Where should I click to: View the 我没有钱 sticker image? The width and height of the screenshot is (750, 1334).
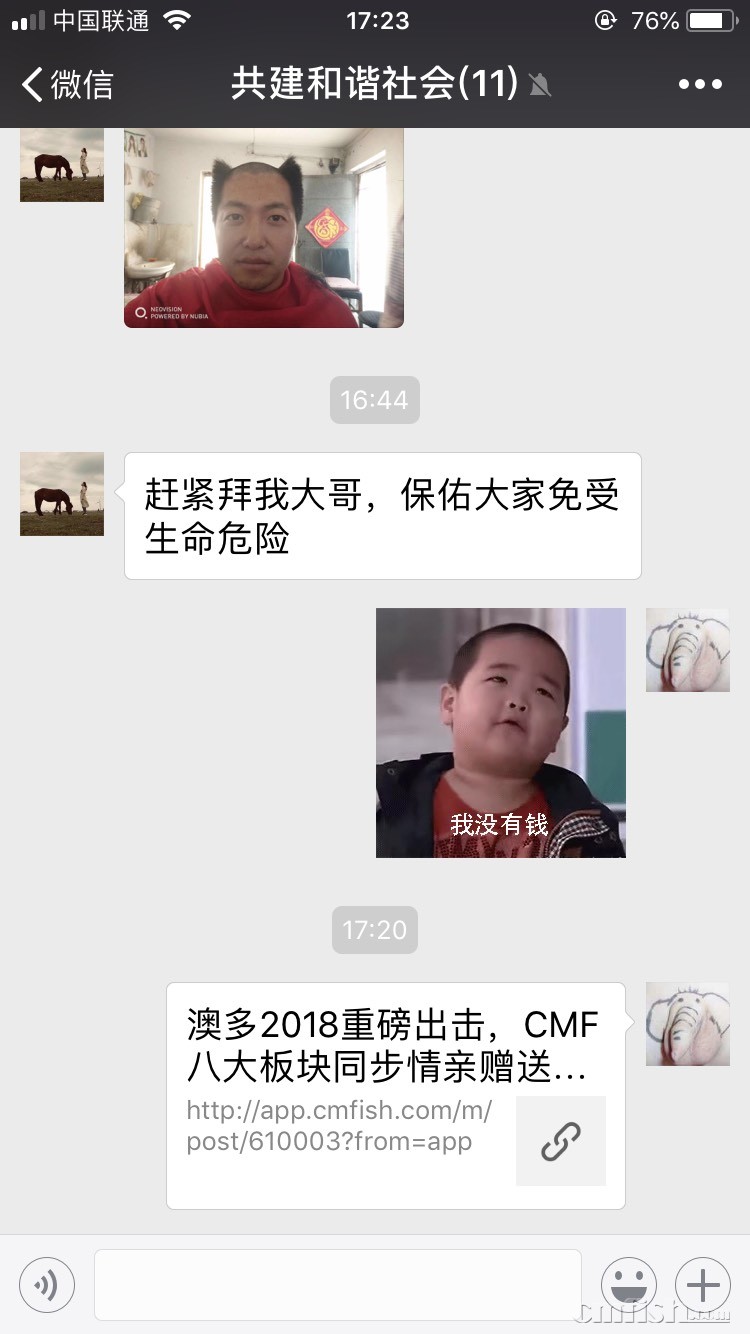(x=500, y=733)
